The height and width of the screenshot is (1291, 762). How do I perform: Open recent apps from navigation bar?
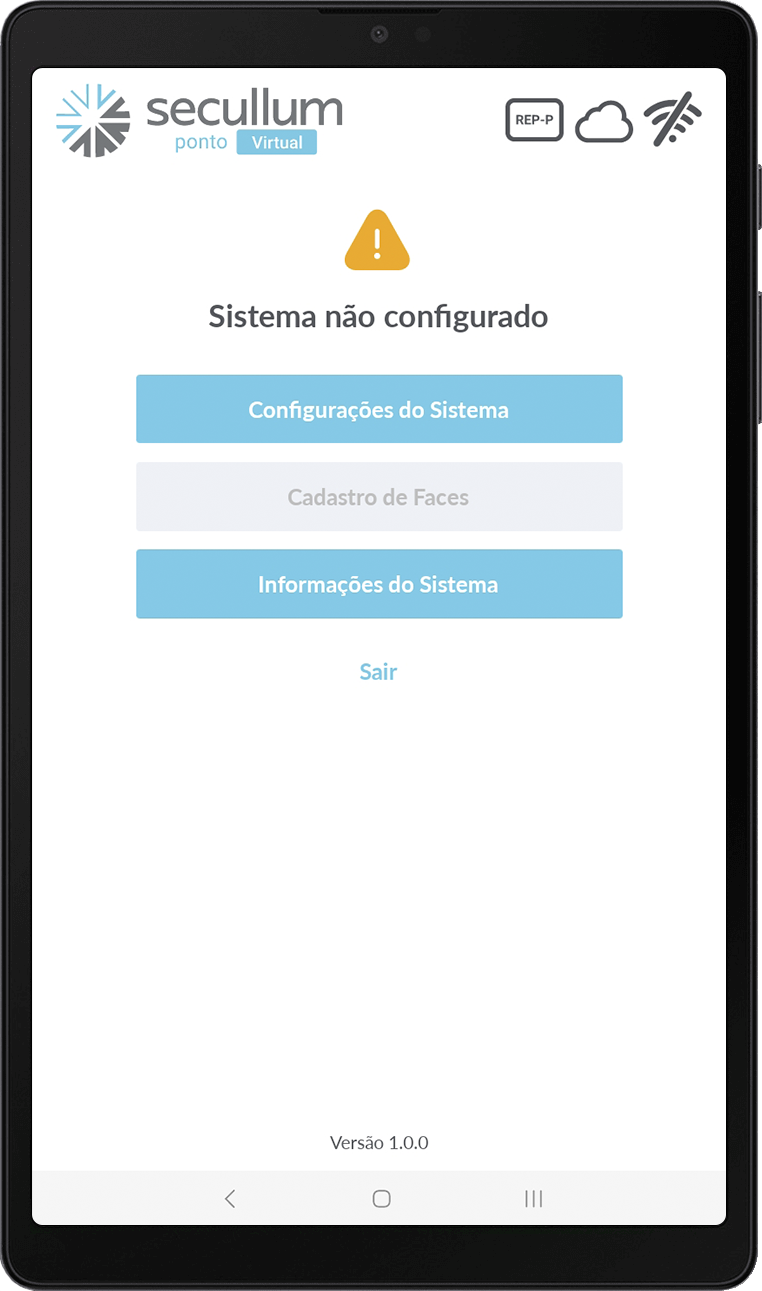[x=534, y=1198]
